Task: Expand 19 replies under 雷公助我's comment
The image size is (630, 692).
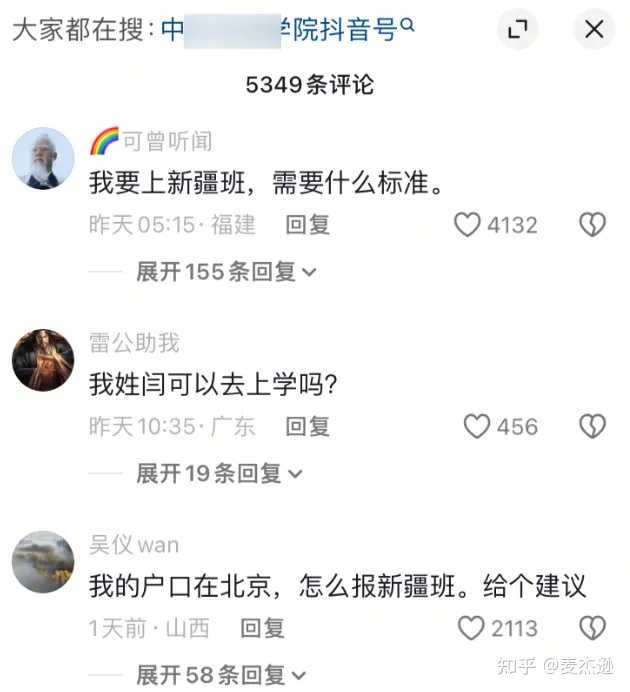Action: tap(219, 473)
